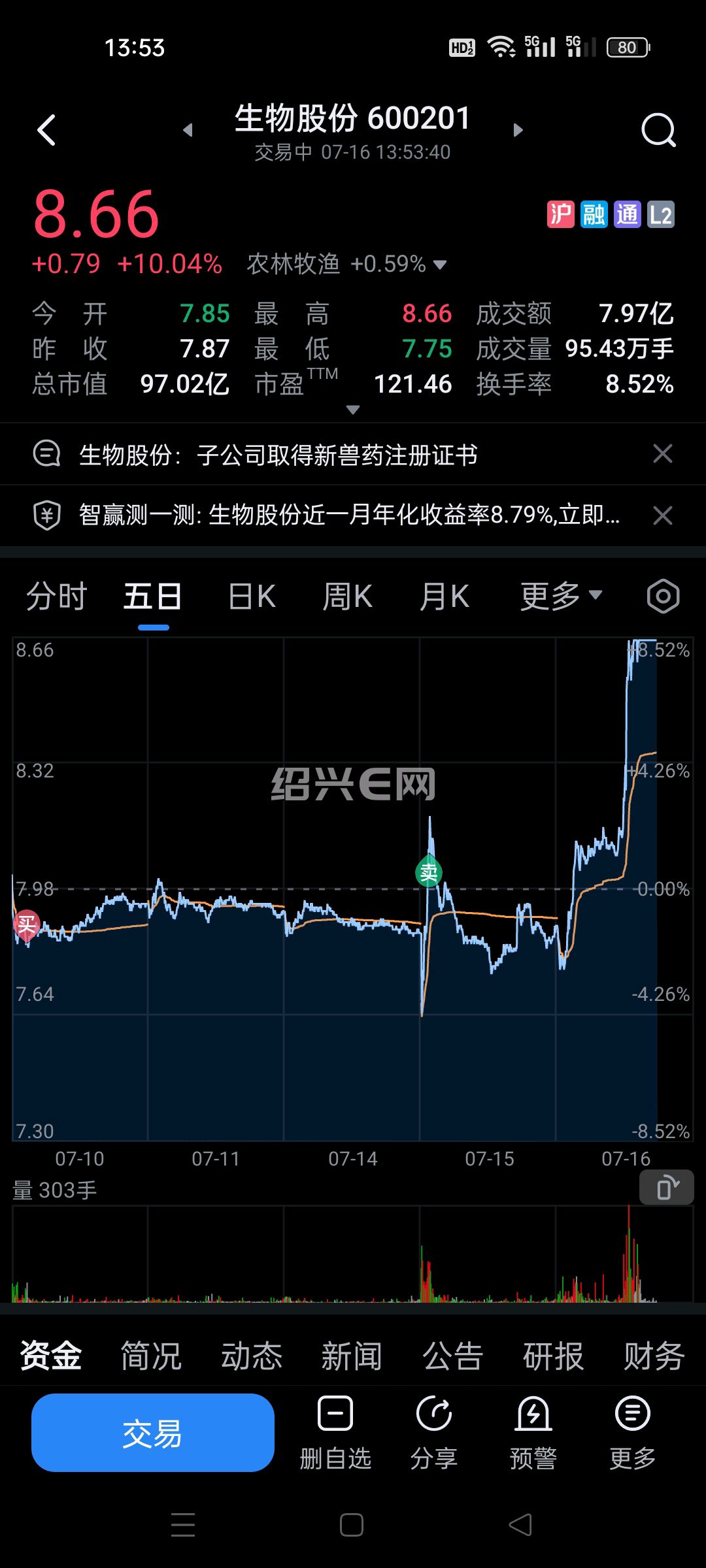Tap the blue 交易 button
This screenshot has height=1568, width=706.
point(152,1433)
